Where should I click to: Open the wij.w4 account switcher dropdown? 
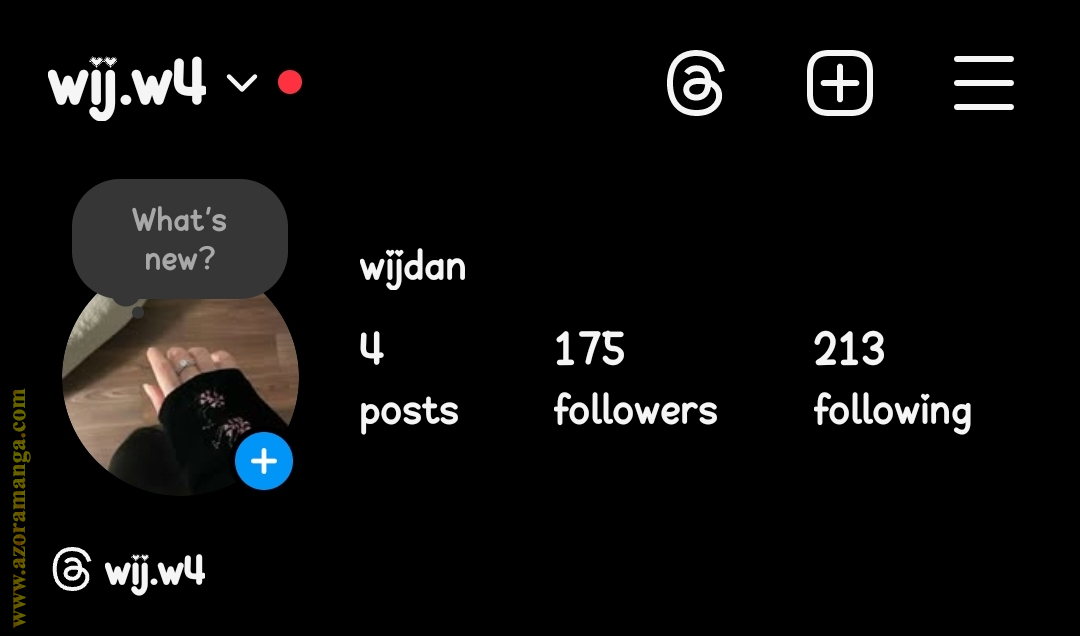tap(150, 83)
